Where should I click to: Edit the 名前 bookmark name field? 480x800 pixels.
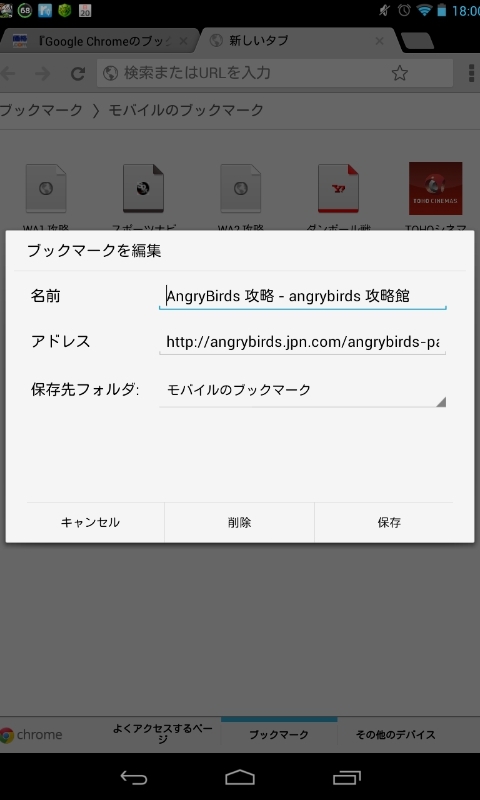(x=302, y=296)
